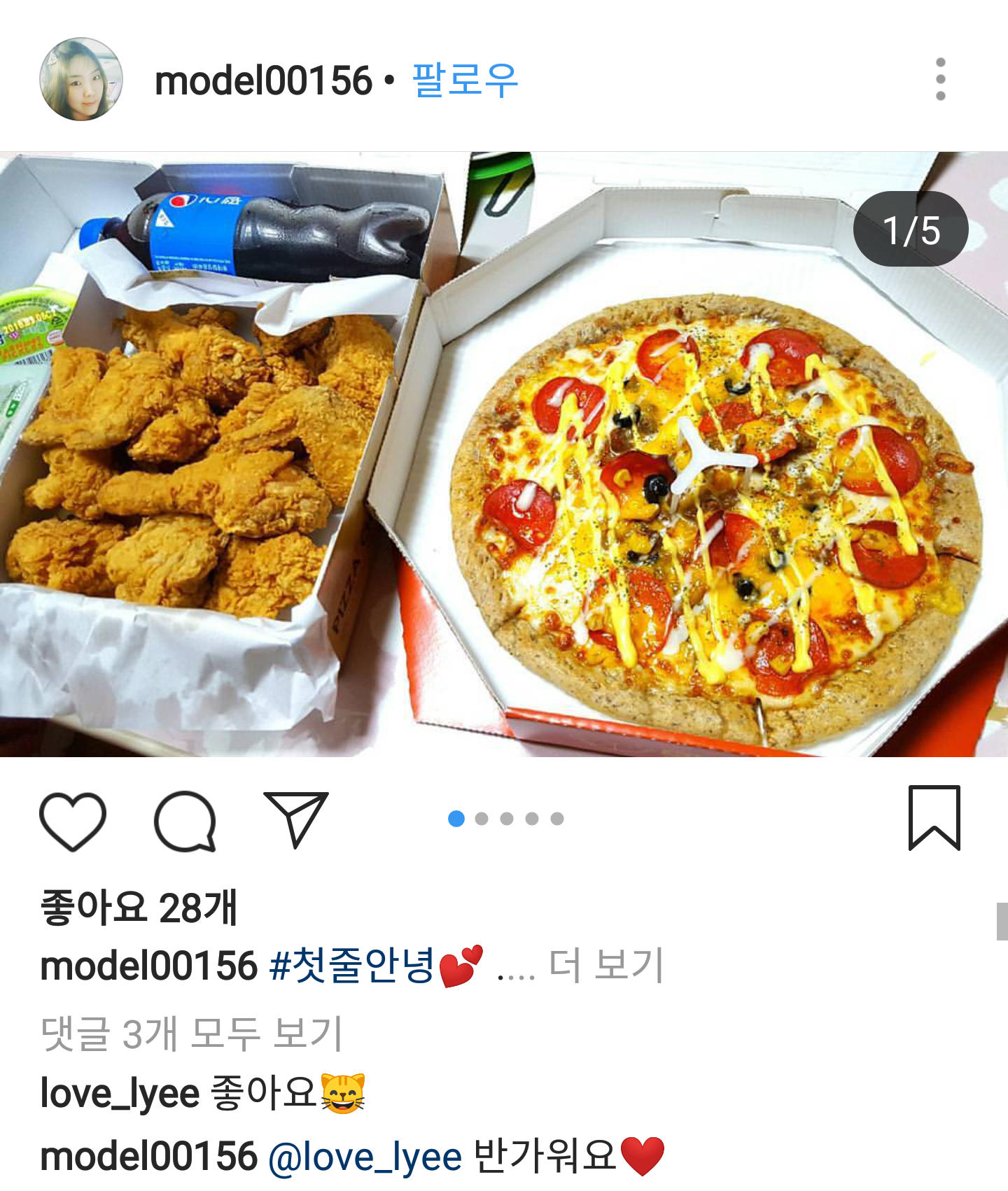Image resolution: width=1008 pixels, height=1191 pixels.
Task: View who liked via 좋아요 28개
Action: pyautogui.click(x=139, y=908)
